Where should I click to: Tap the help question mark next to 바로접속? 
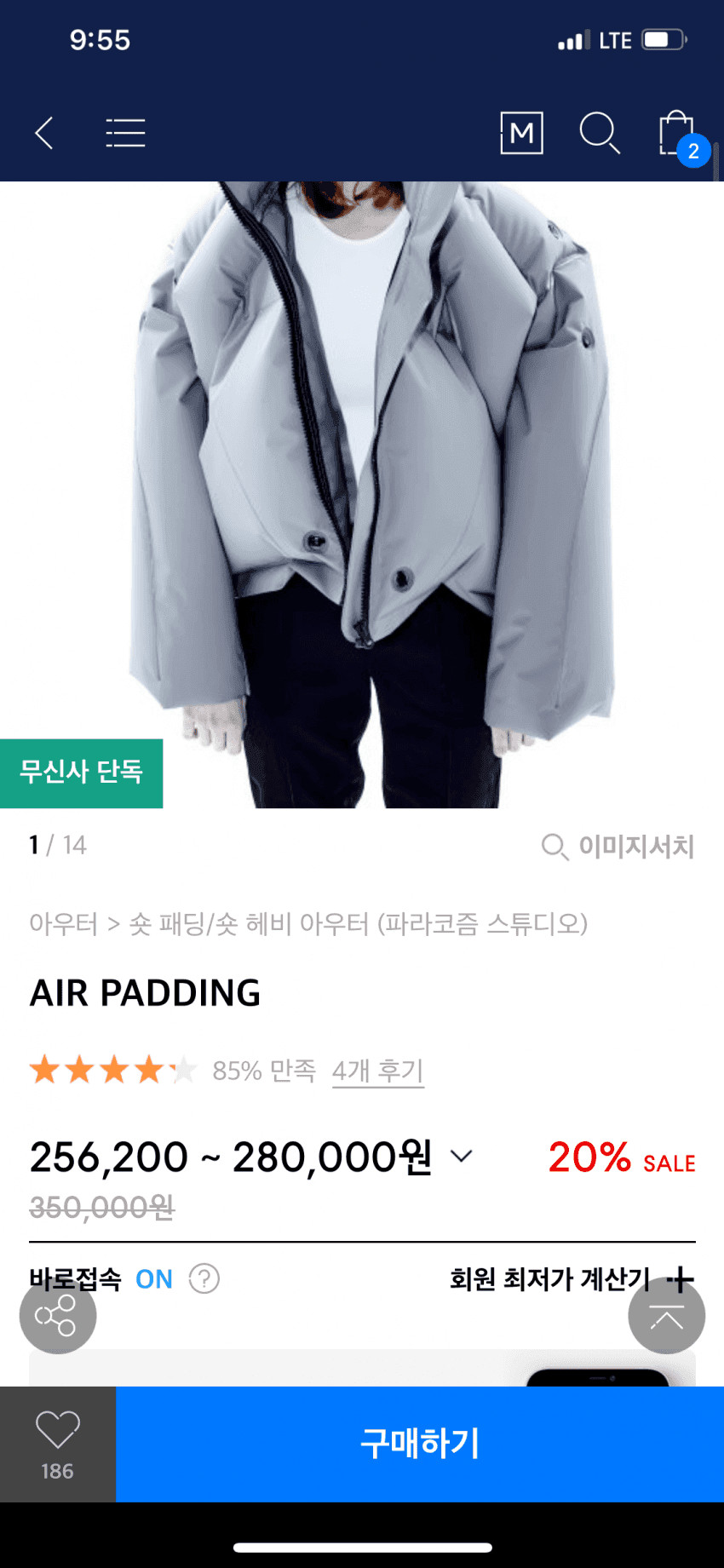[x=204, y=1279]
